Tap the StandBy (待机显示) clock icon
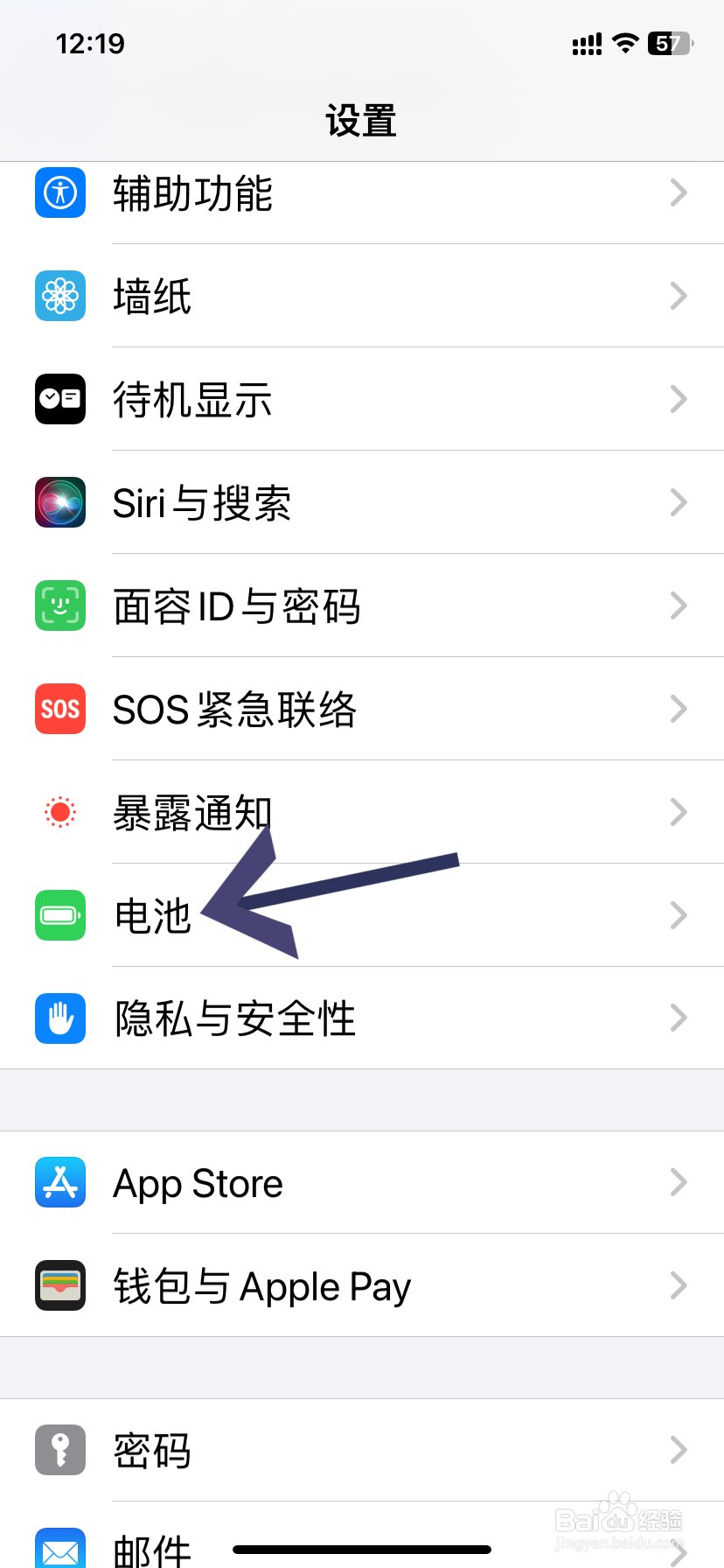Viewport: 724px width, 1568px height. coord(59,399)
